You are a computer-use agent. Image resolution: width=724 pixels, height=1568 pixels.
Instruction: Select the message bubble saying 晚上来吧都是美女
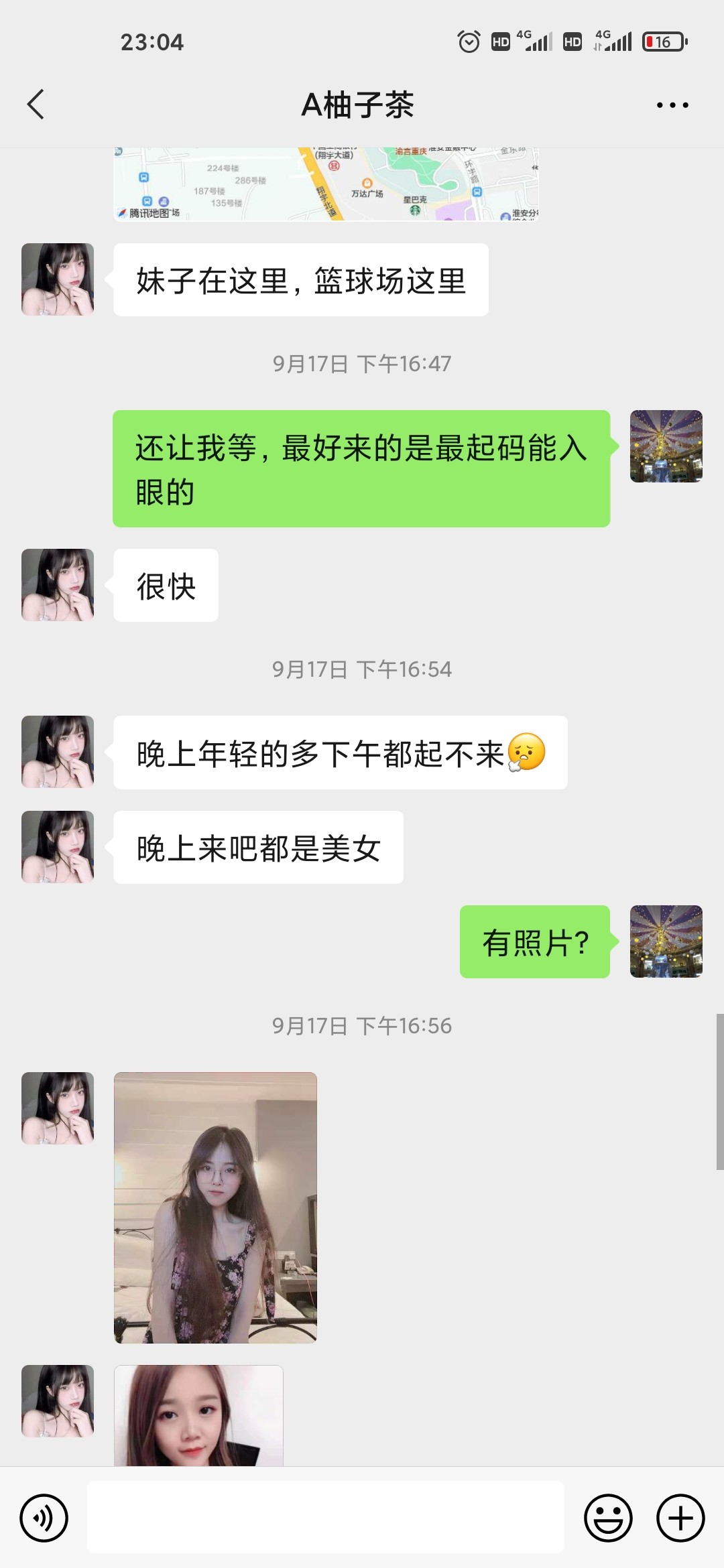[258, 846]
